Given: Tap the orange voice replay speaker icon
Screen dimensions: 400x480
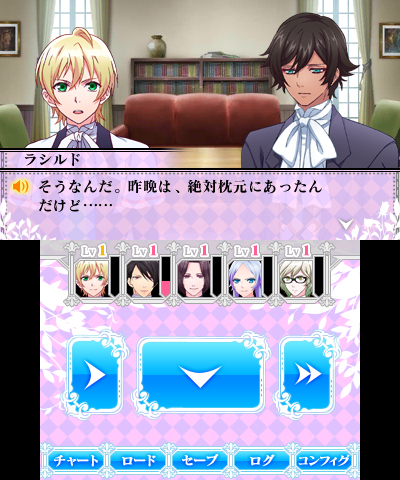Looking at the screenshot, I should click(21, 187).
